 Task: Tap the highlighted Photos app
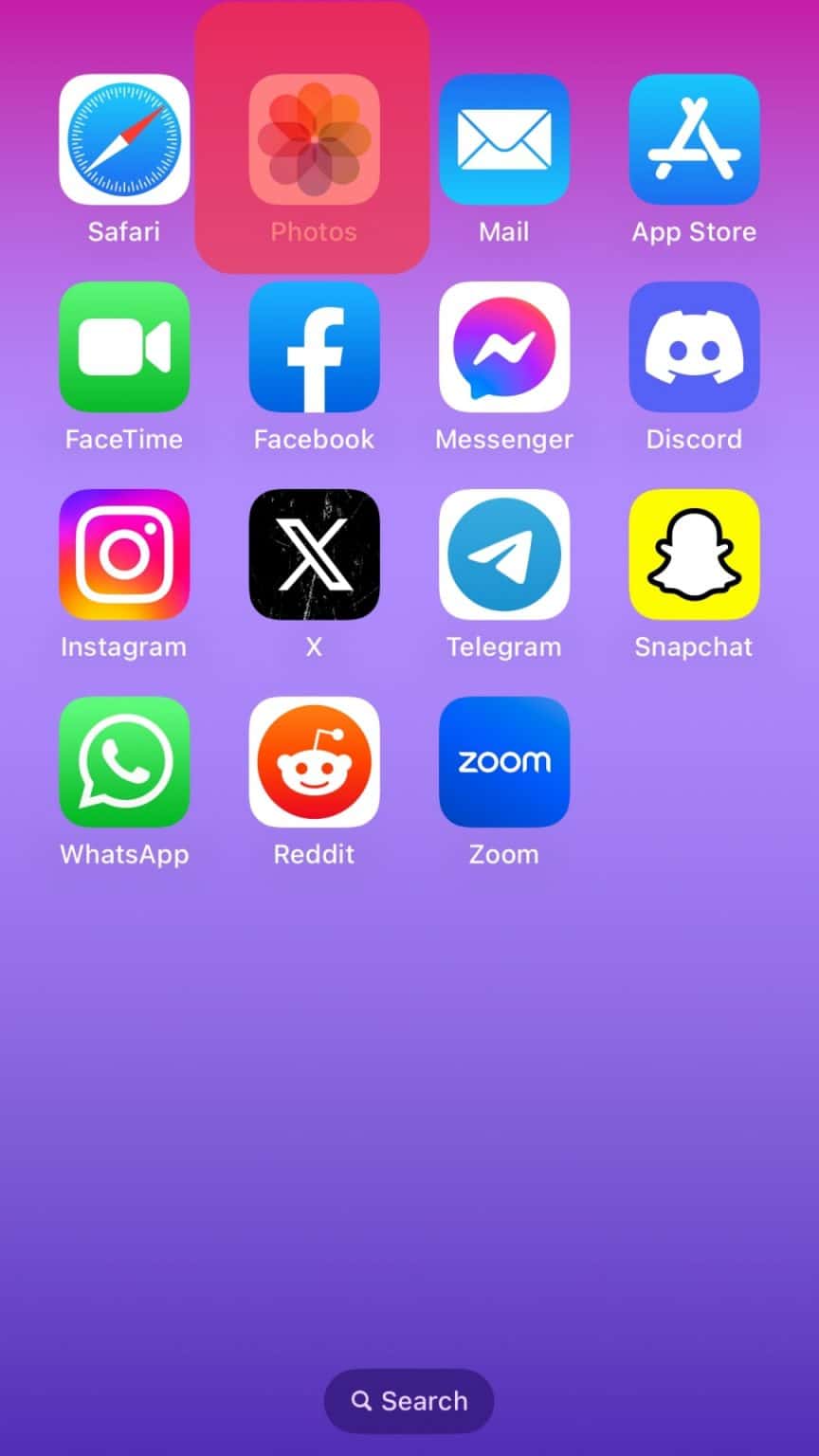tap(314, 140)
